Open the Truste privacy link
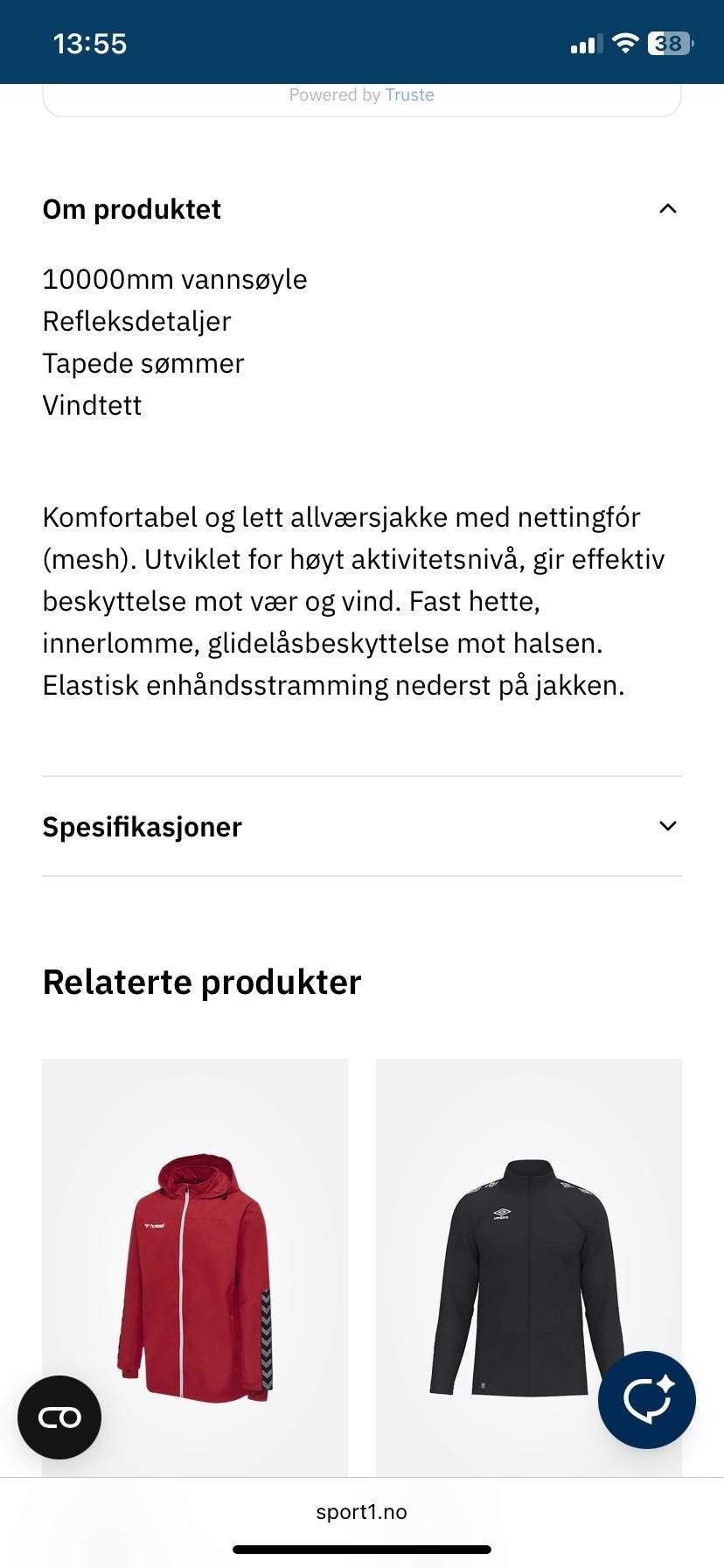 pyautogui.click(x=410, y=94)
